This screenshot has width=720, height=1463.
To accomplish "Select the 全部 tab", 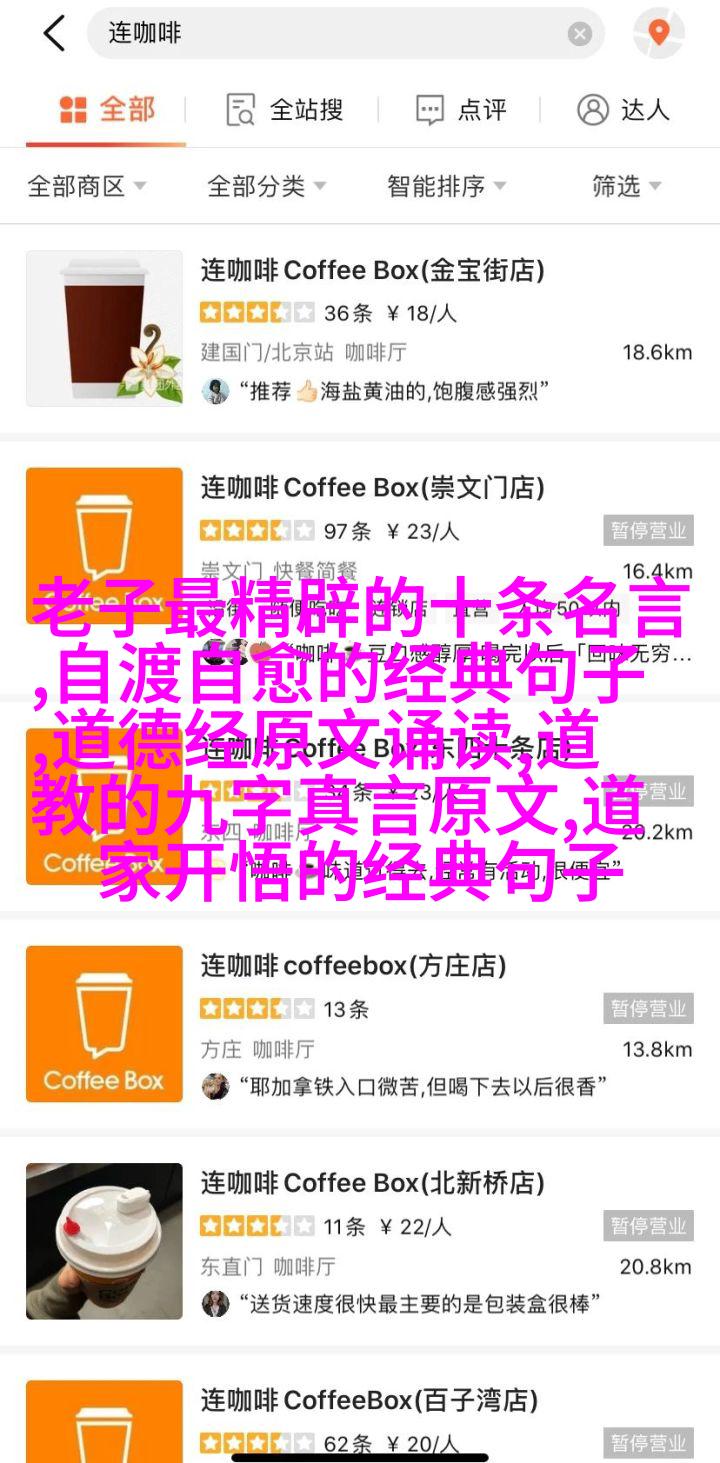I will pos(106,110).
